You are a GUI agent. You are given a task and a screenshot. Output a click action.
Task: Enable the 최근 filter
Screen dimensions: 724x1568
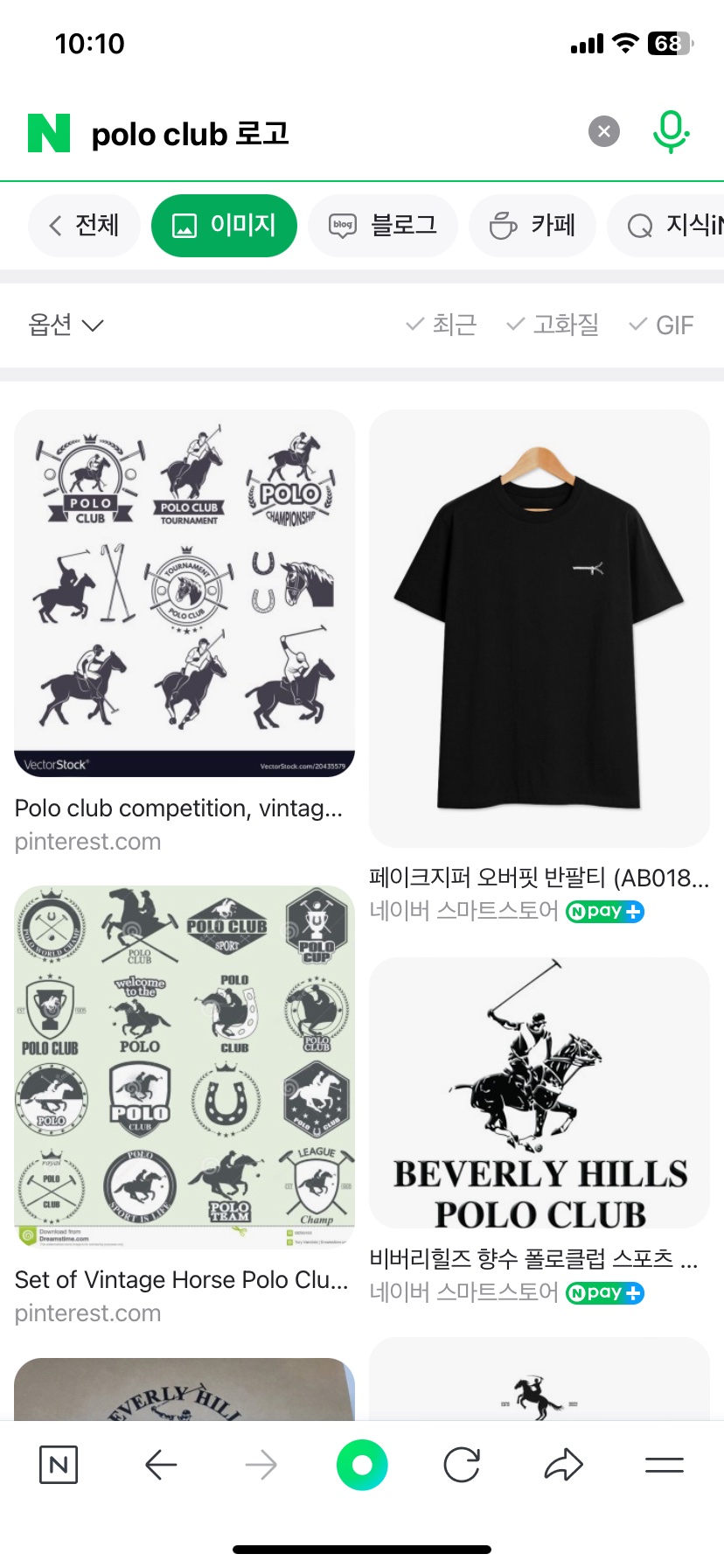tap(442, 325)
